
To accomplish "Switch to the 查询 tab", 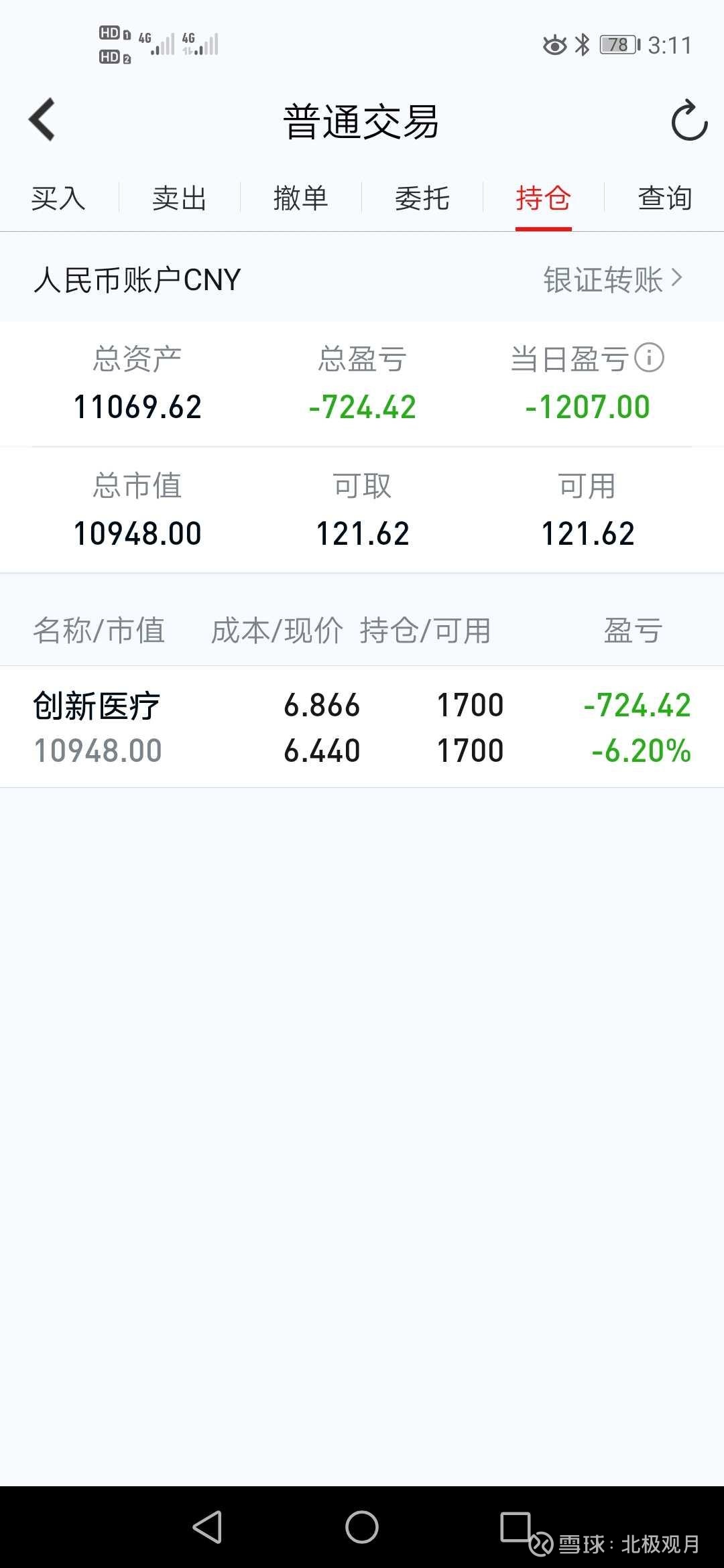I will (x=664, y=198).
